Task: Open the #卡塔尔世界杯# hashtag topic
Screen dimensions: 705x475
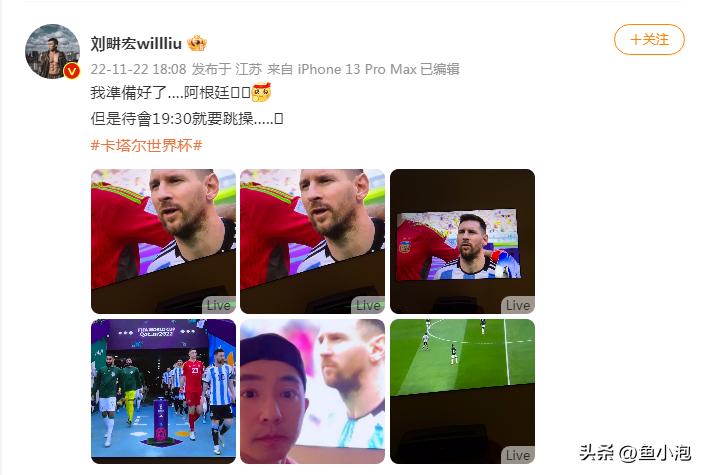Action: pos(146,145)
